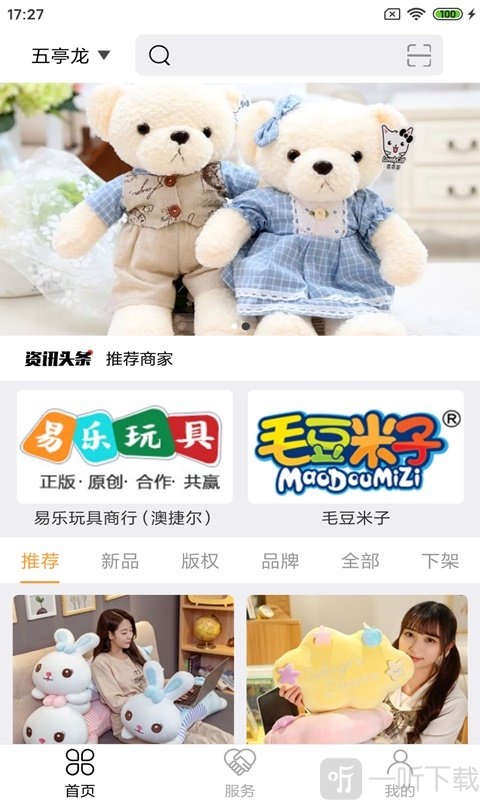Open the scan code icon

tap(419, 55)
